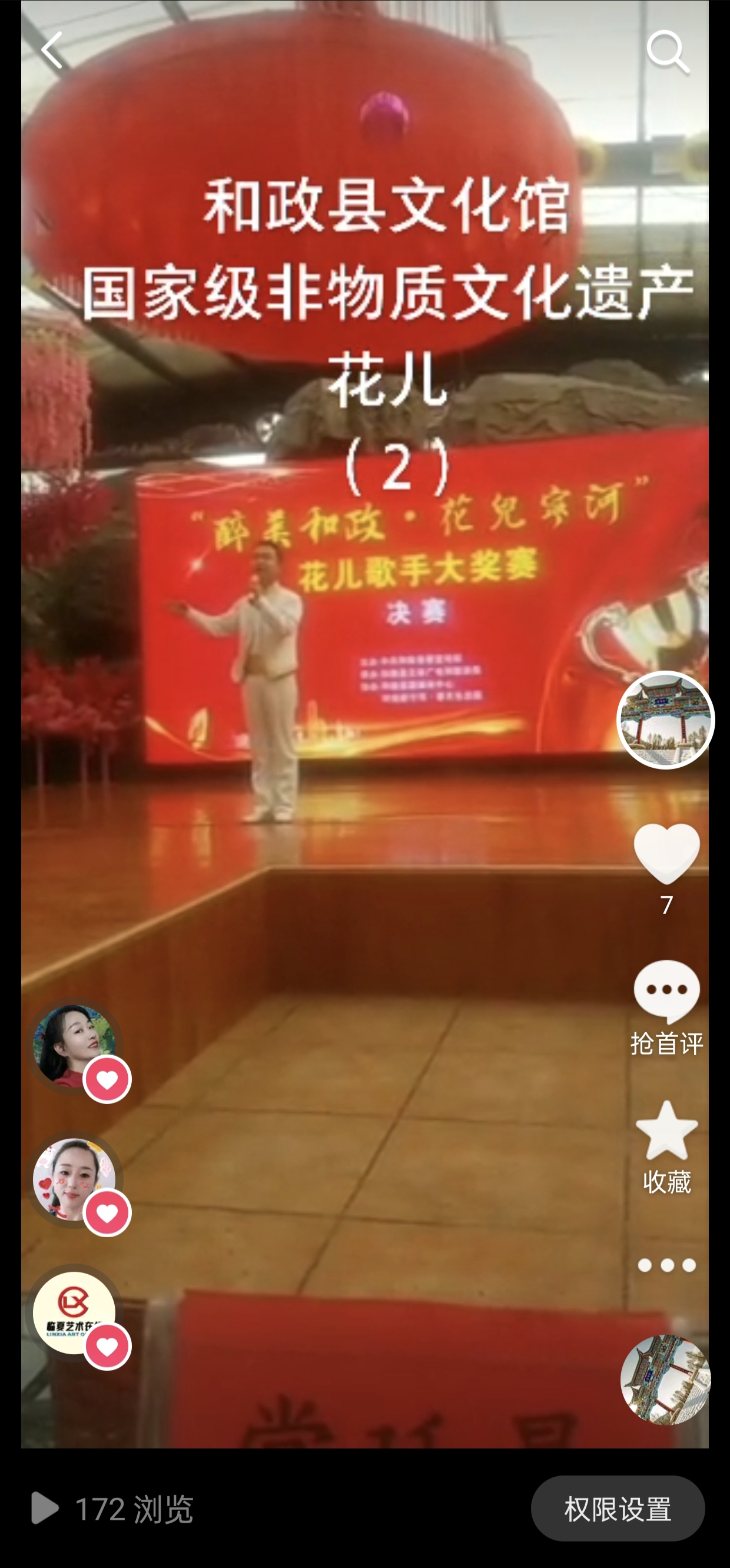The width and height of the screenshot is (730, 1568).
Task: Tap the 收藏 star to save video
Action: pos(666,1131)
